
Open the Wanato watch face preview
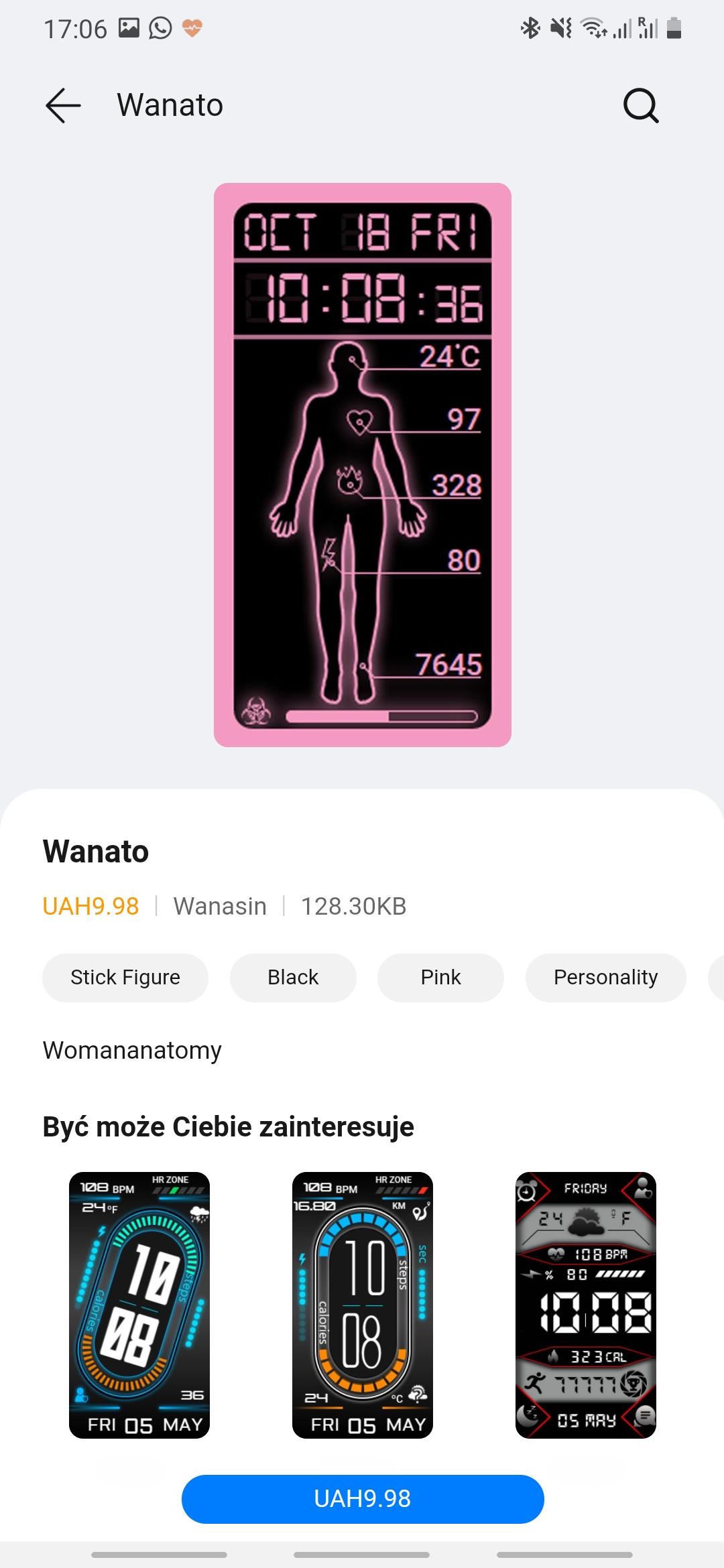362,464
